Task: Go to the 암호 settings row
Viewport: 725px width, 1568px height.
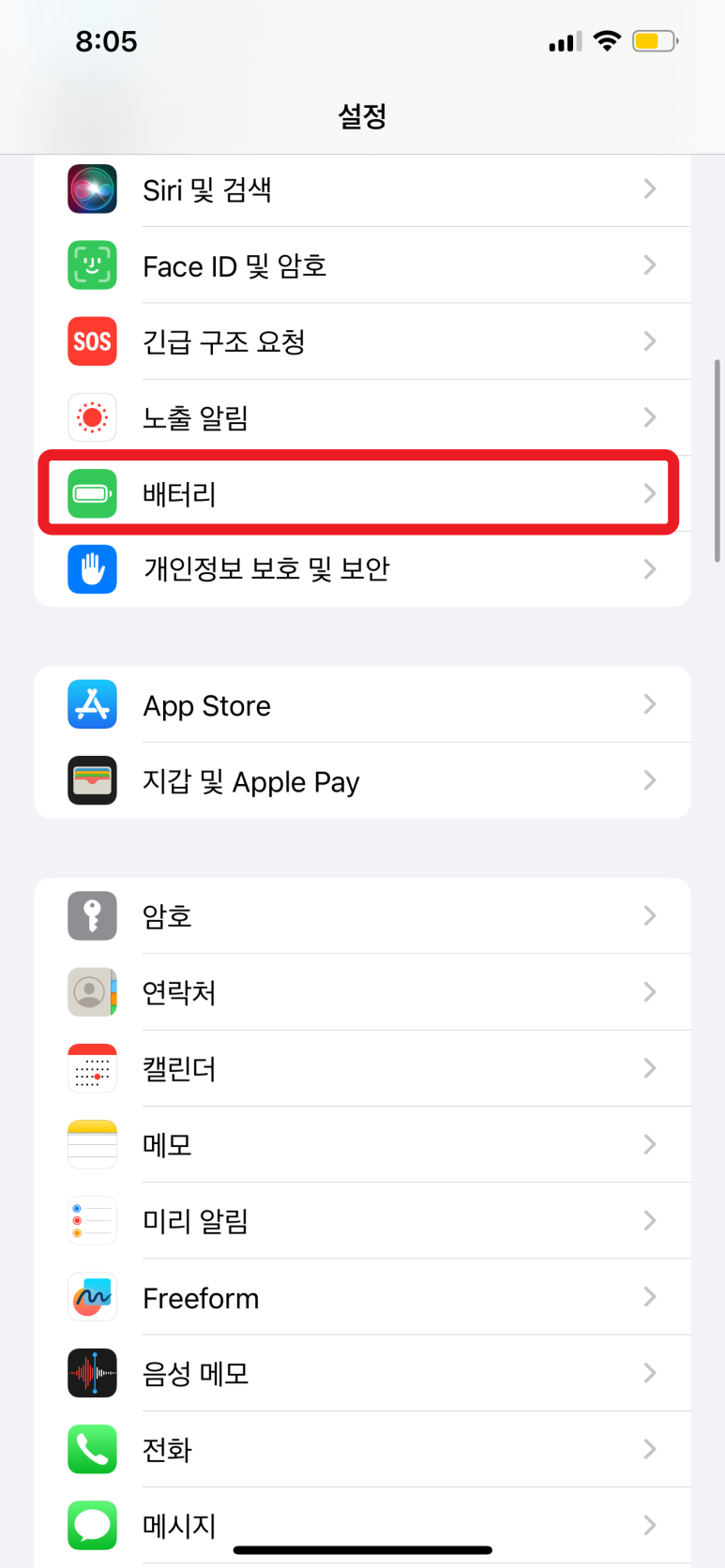Action: 362,916
